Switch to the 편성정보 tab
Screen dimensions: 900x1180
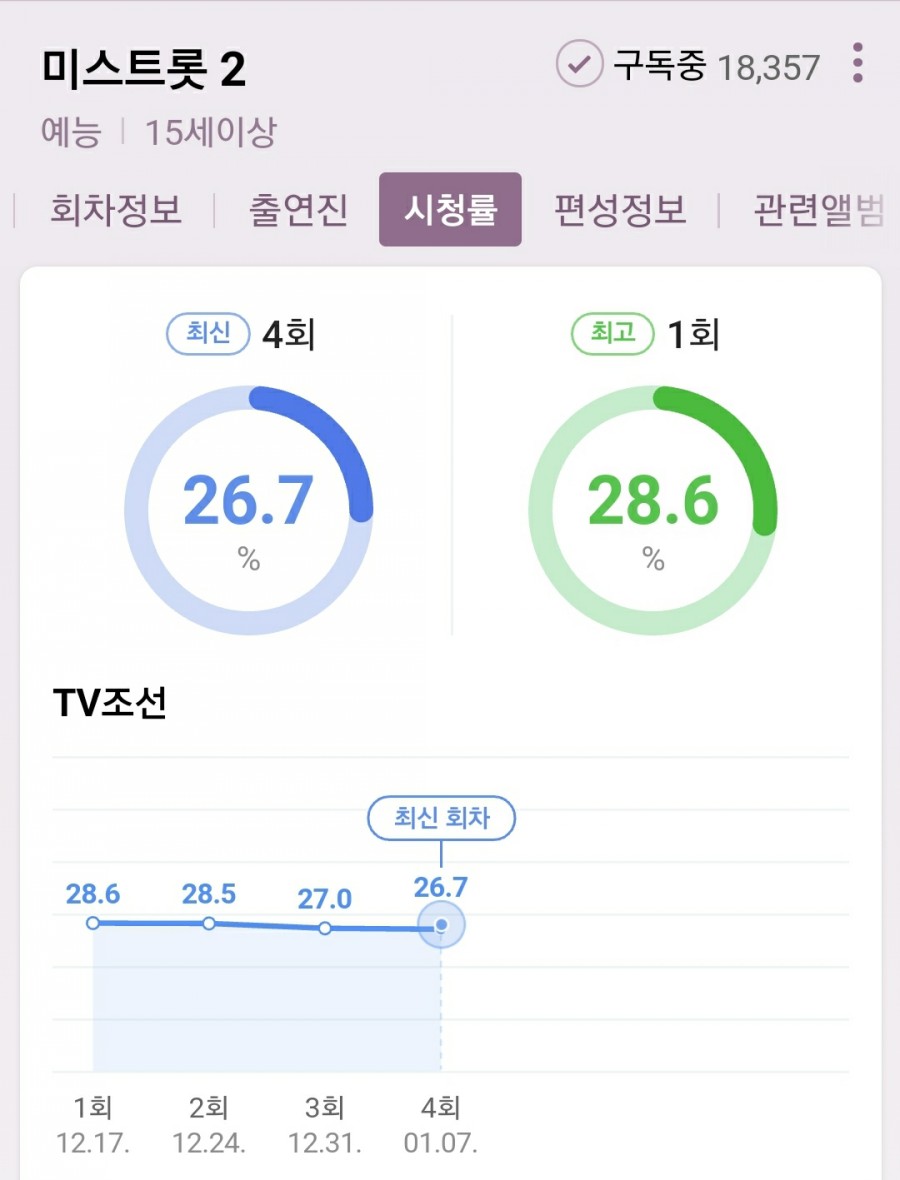(x=620, y=210)
